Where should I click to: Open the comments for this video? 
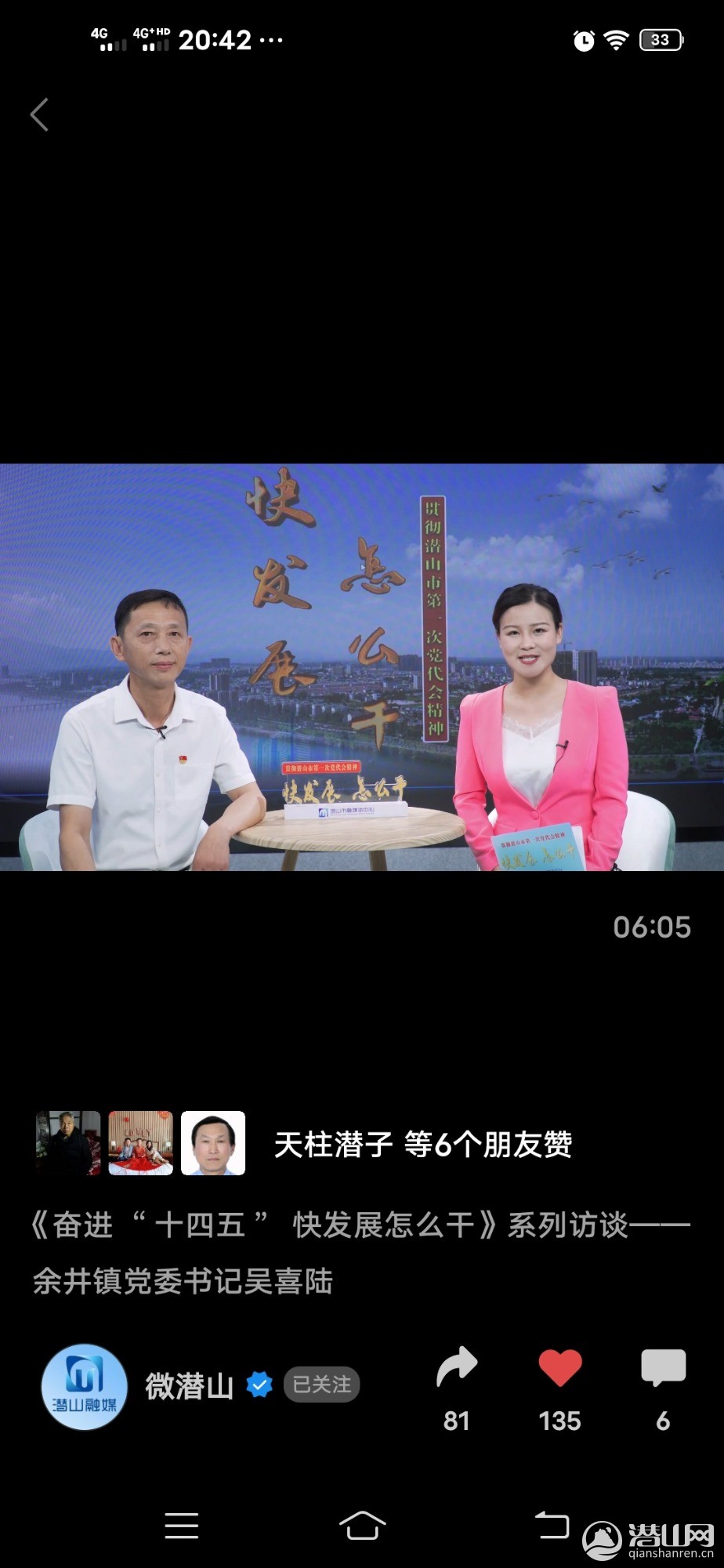coord(663,1369)
